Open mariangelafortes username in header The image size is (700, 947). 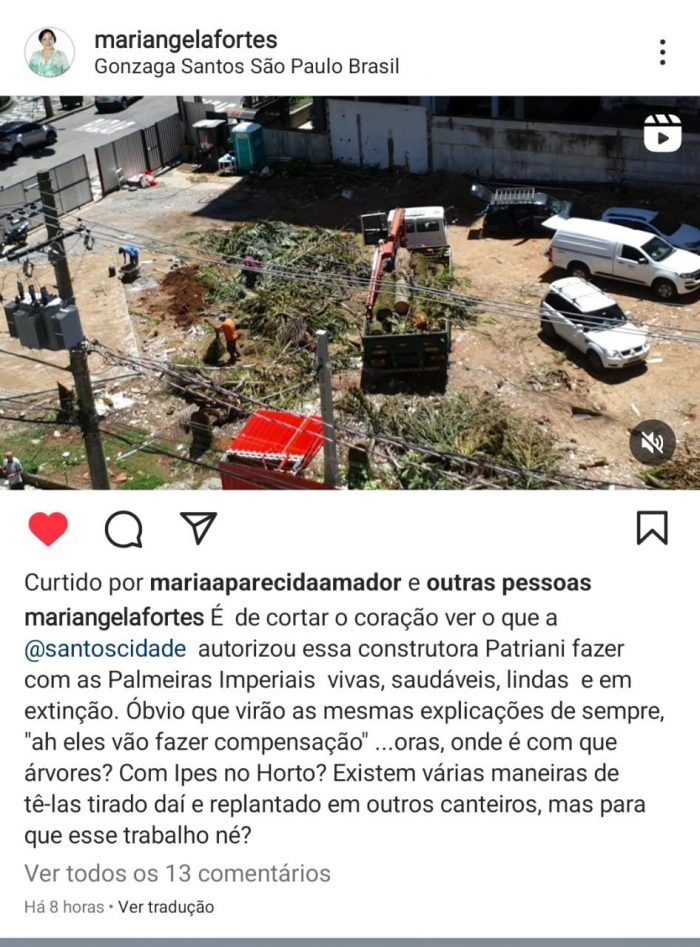tap(185, 40)
